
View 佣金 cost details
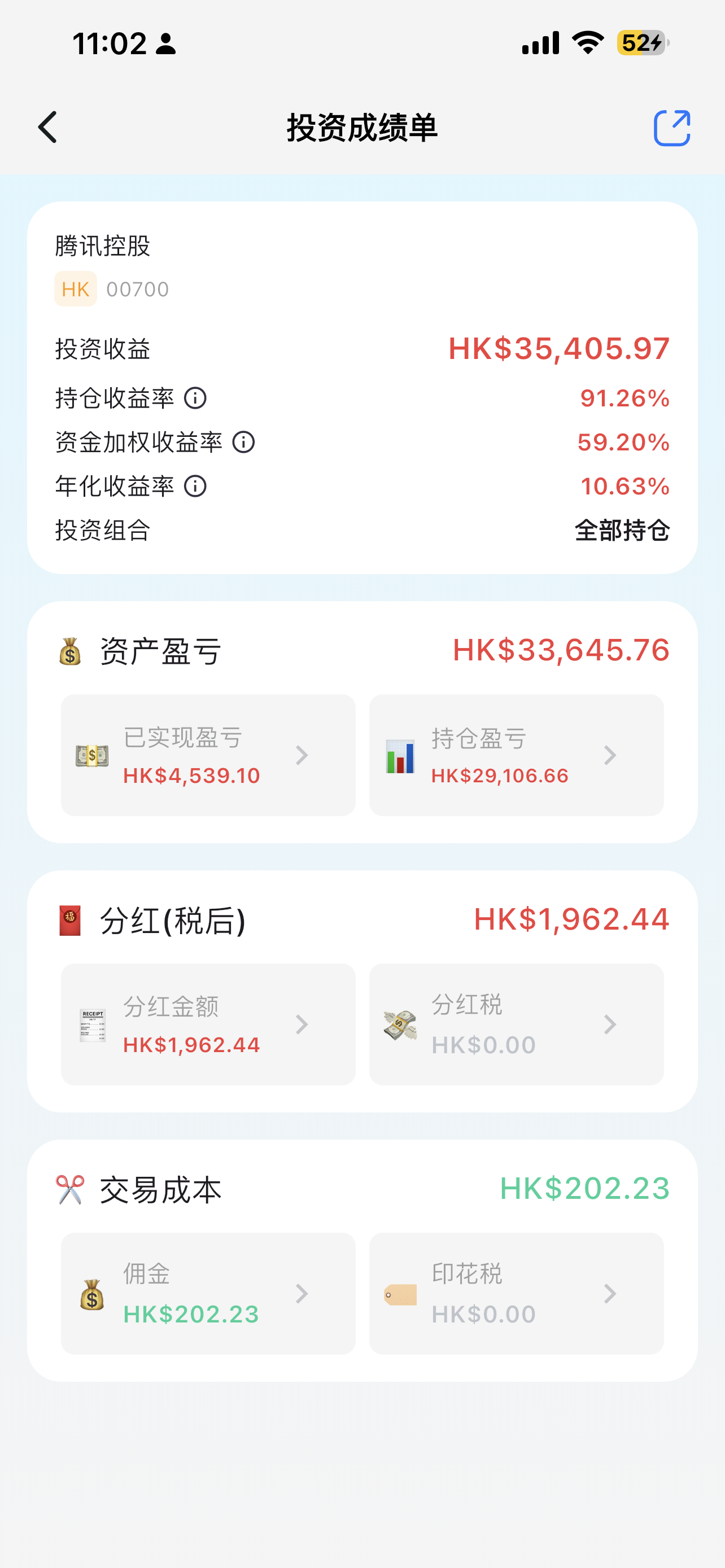[208, 1293]
